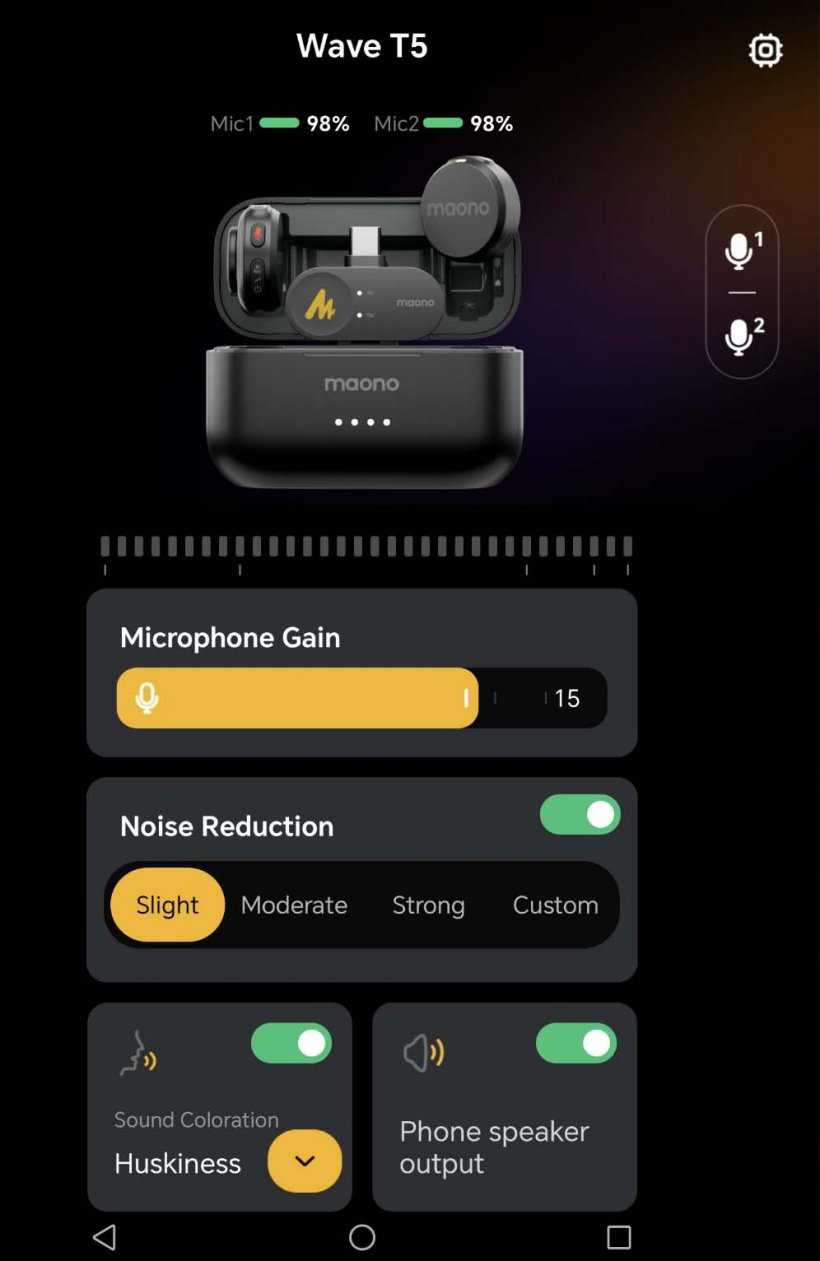Viewport: 820px width, 1261px height.
Task: Tap the Microphone Gain slider bar
Action: coord(361,698)
